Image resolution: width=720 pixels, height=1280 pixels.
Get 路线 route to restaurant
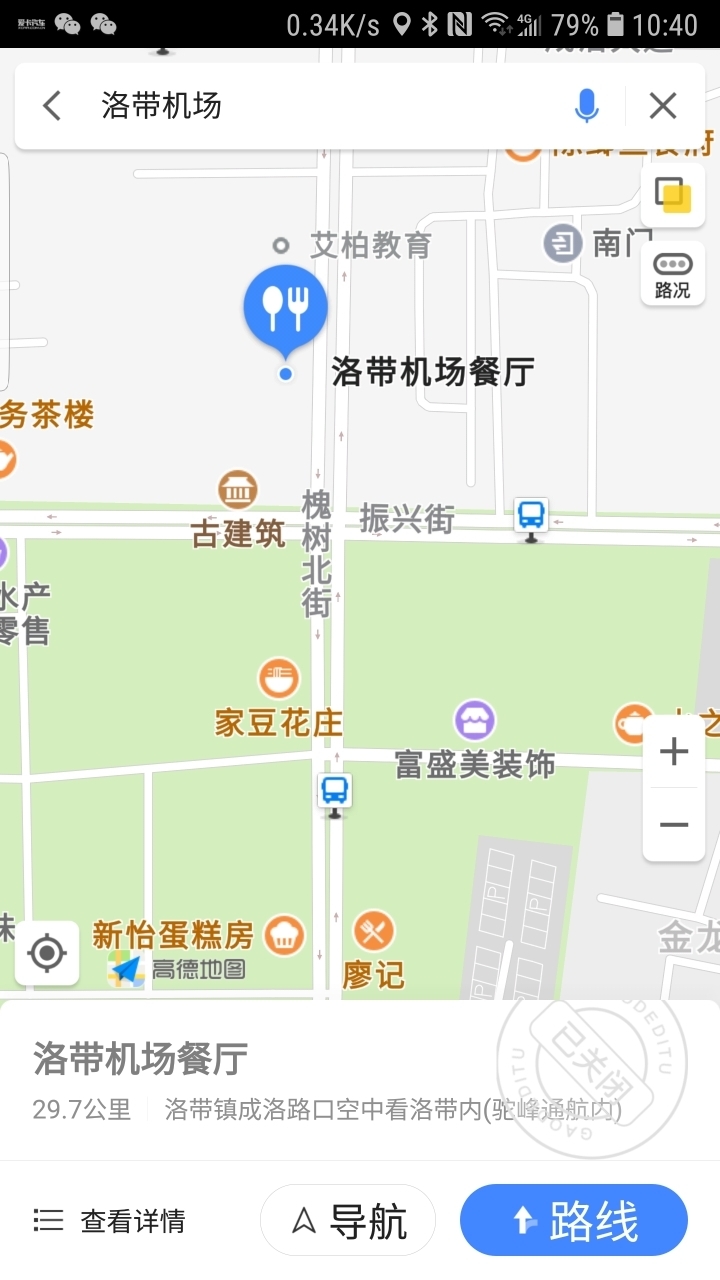pyautogui.click(x=574, y=1221)
